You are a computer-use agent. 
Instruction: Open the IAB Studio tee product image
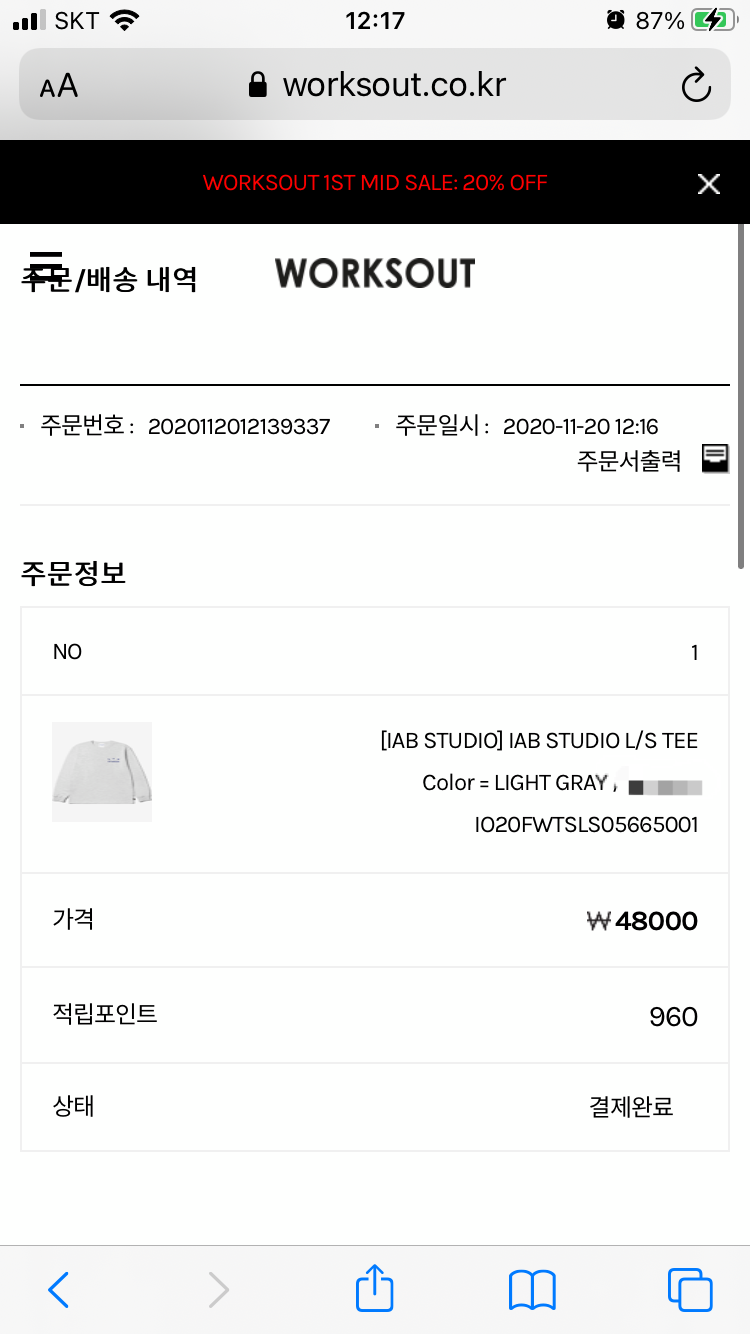(x=102, y=772)
